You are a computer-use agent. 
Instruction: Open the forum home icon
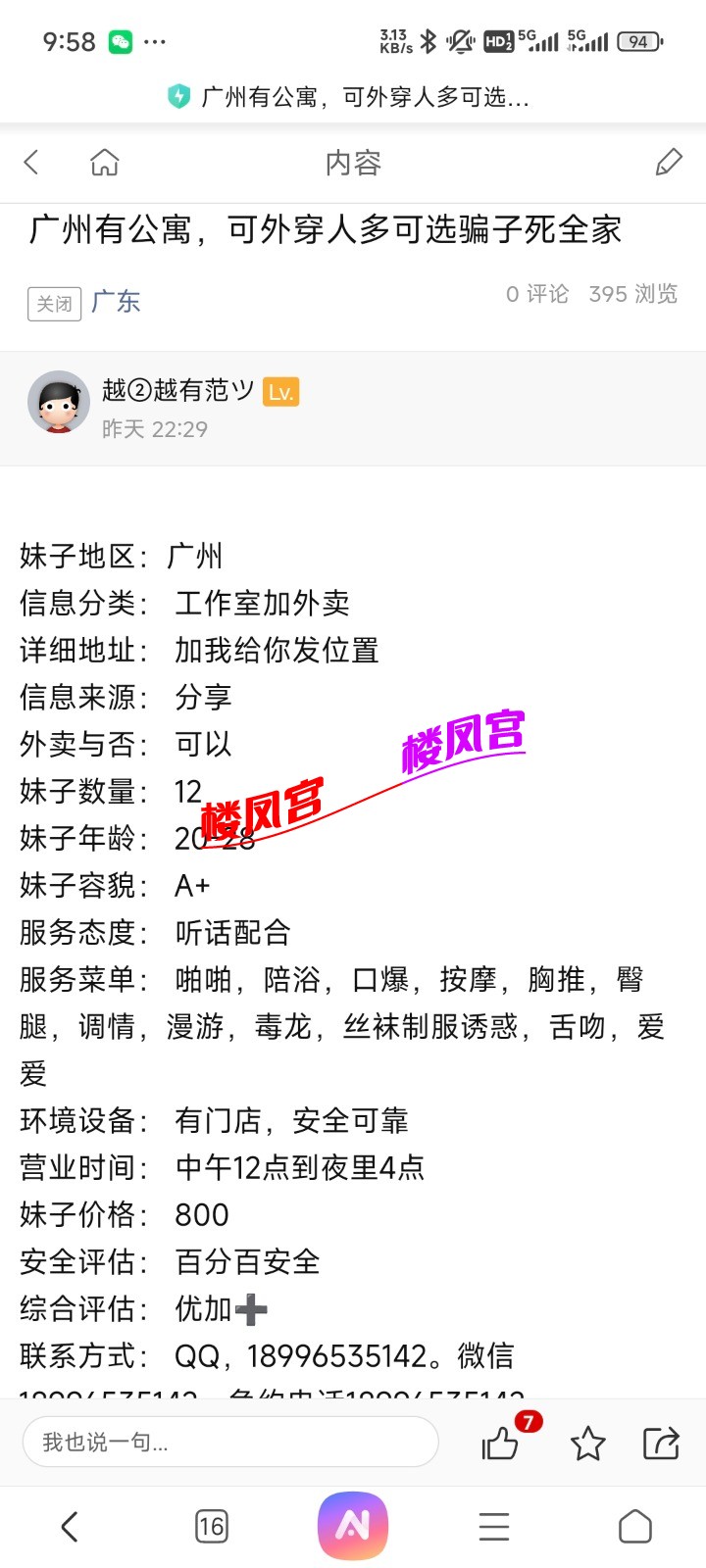(104, 162)
